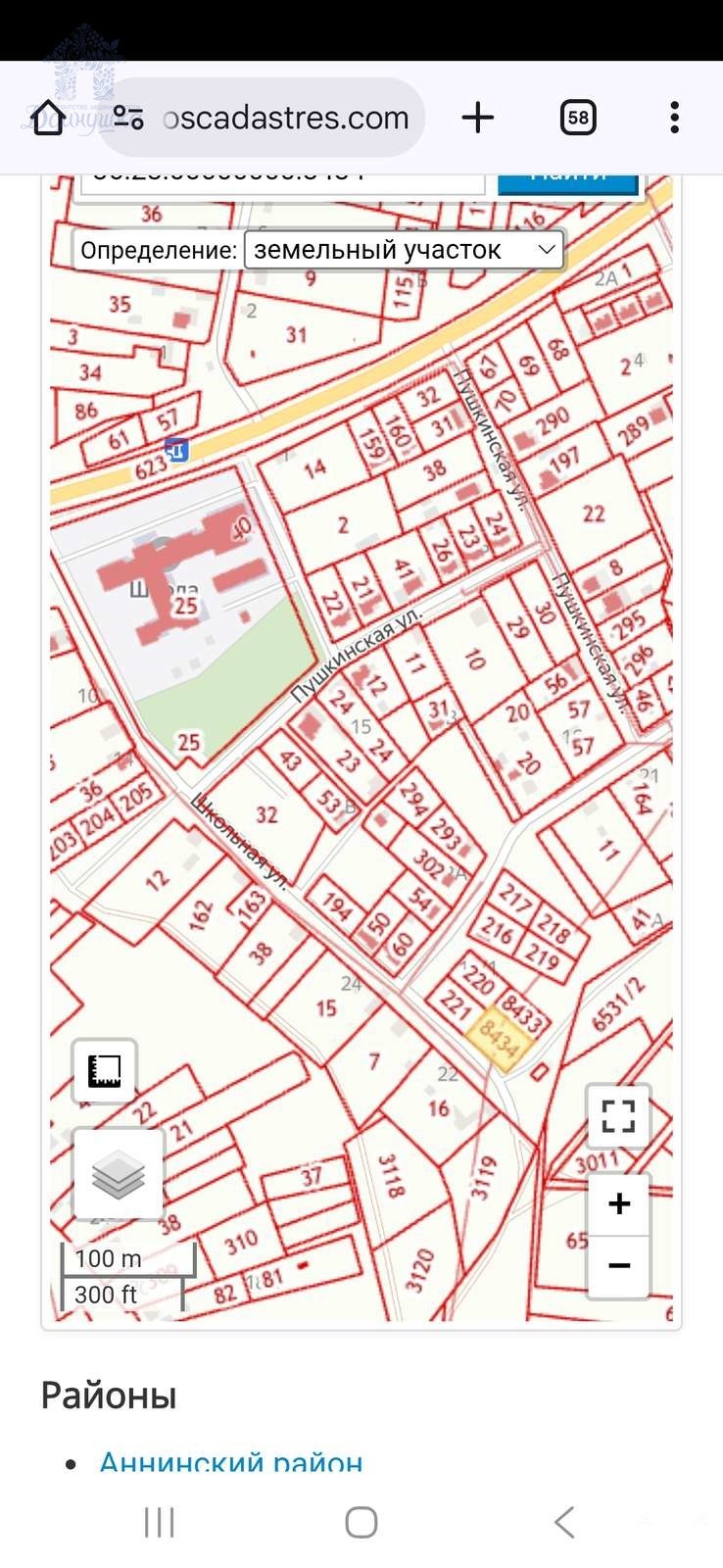
Task: Open the map layers selector
Action: 118,1173
